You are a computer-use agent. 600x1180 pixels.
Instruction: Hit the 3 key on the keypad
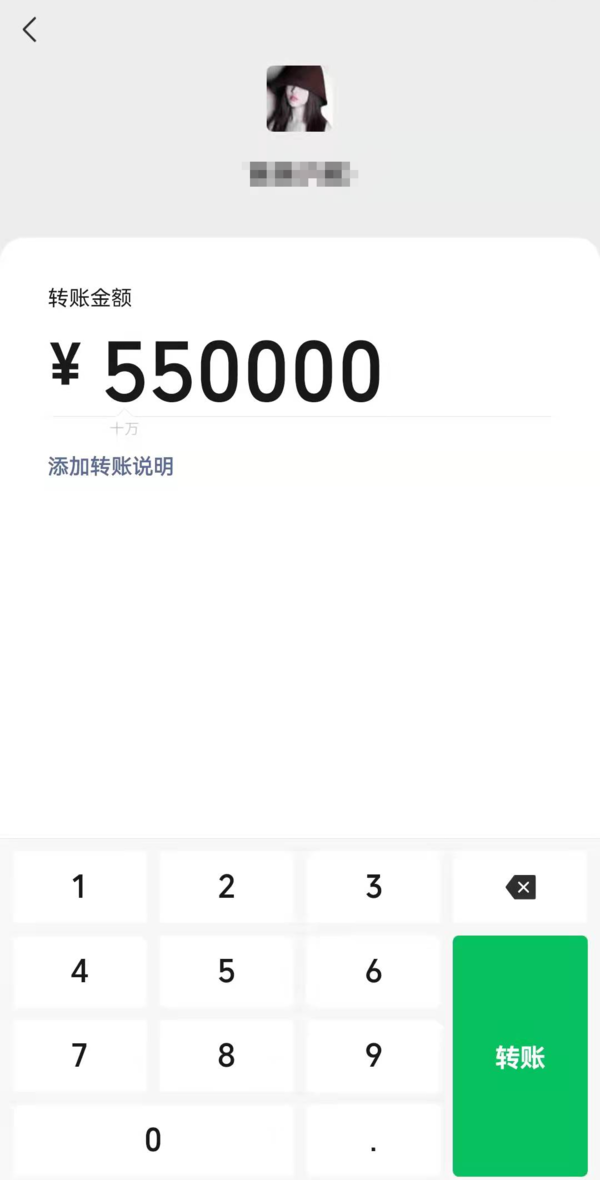pyautogui.click(x=373, y=887)
